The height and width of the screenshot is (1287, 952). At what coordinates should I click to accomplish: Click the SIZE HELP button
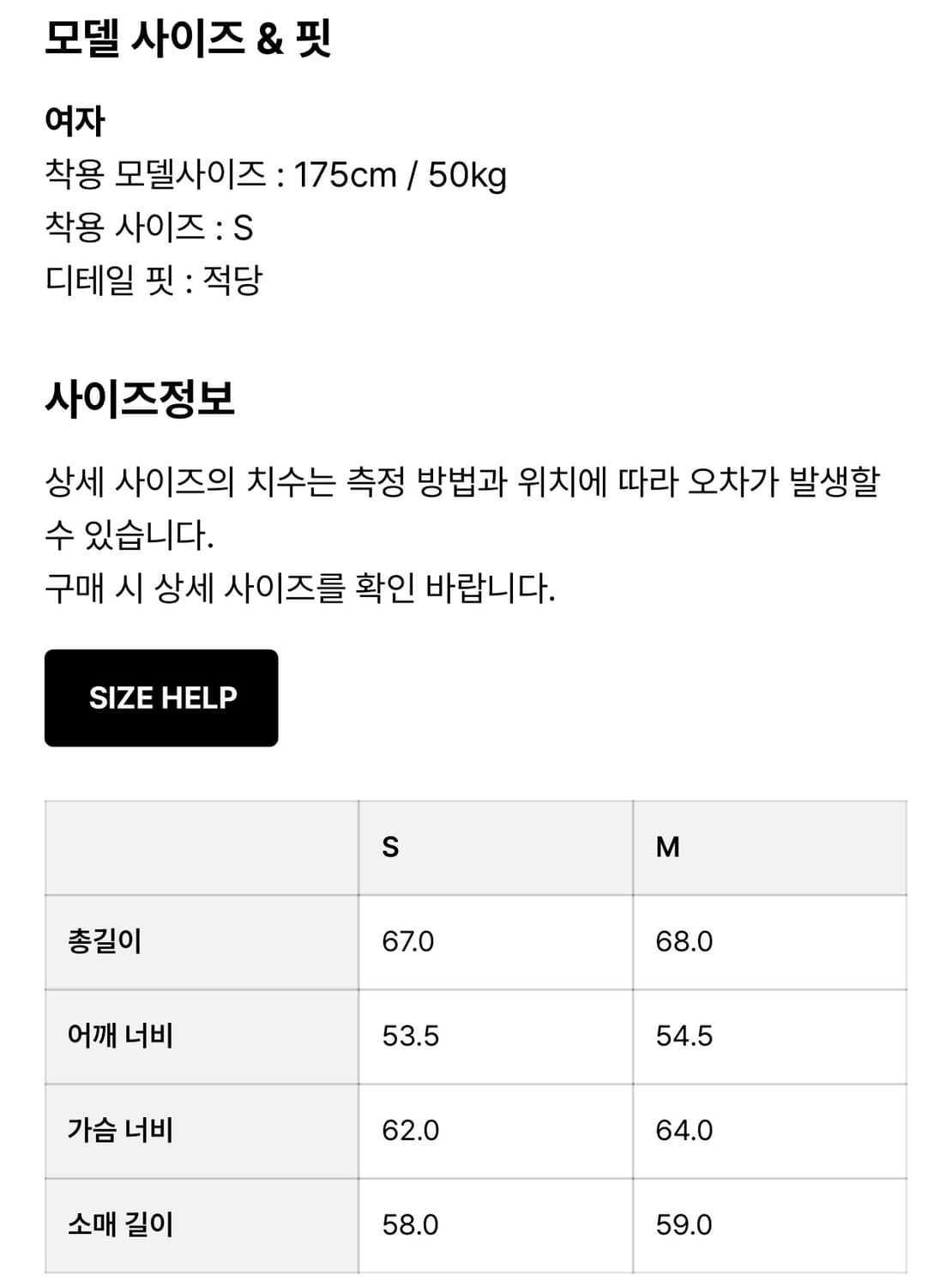click(x=161, y=697)
